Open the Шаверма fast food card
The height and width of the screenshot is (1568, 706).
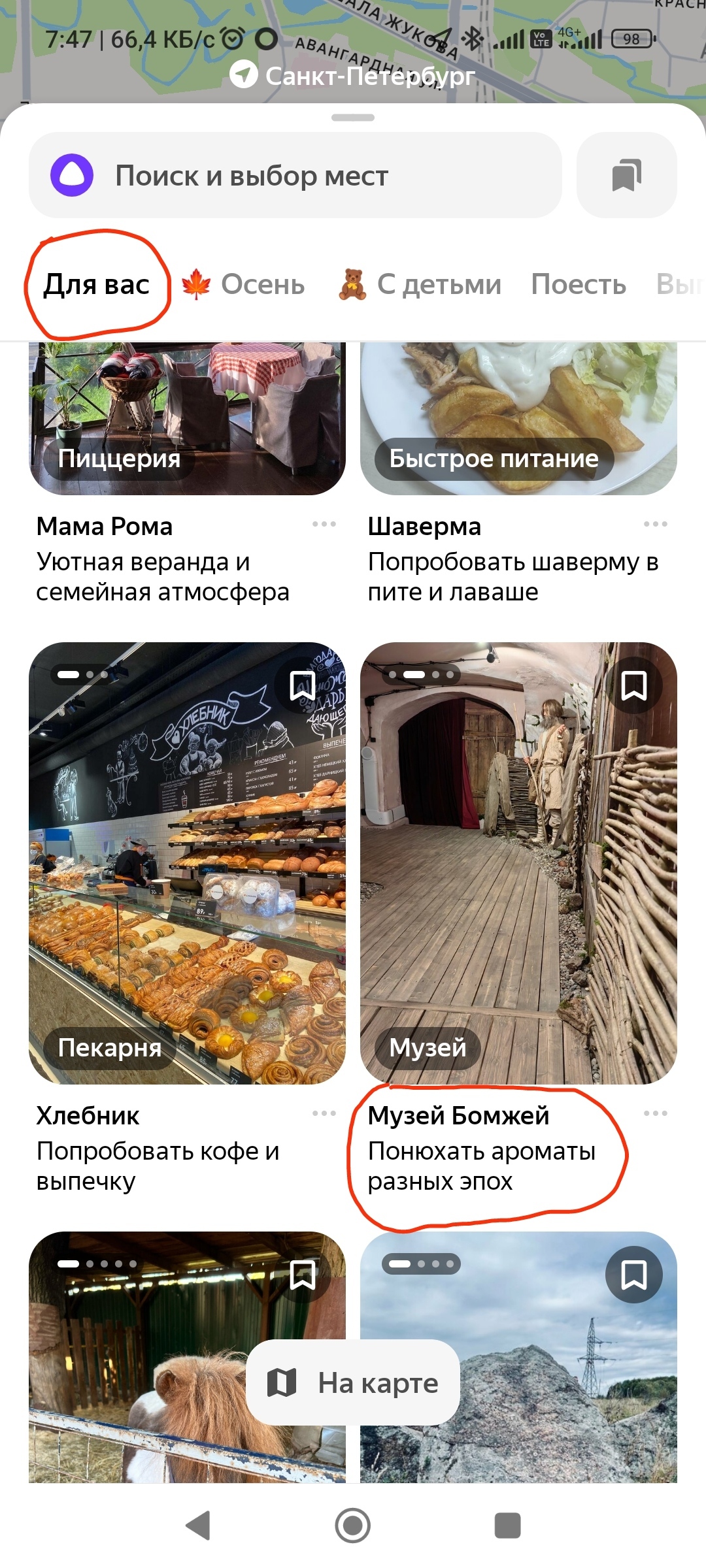[x=518, y=418]
